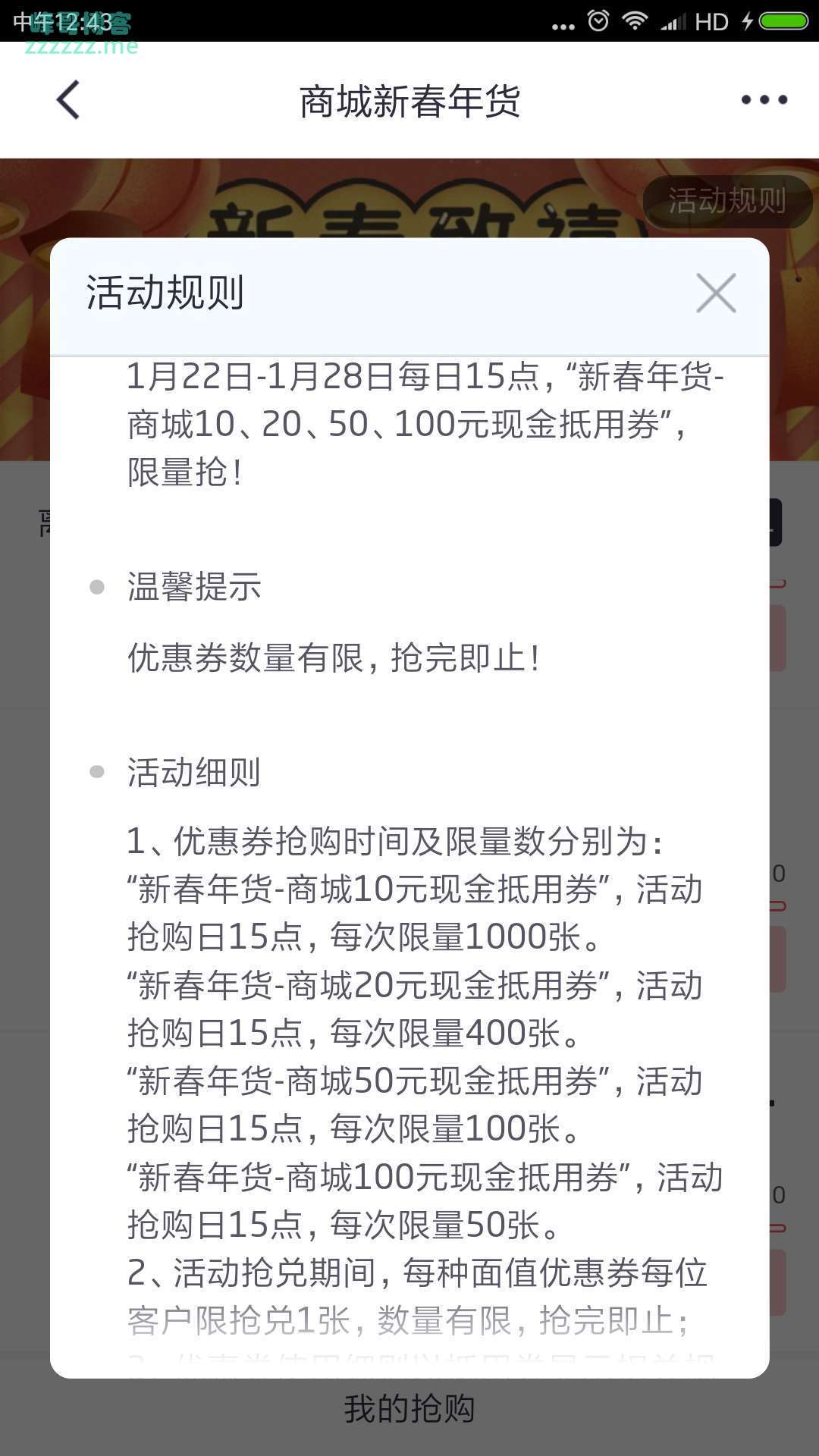Go back from 商城新春年货 page

tap(68, 100)
